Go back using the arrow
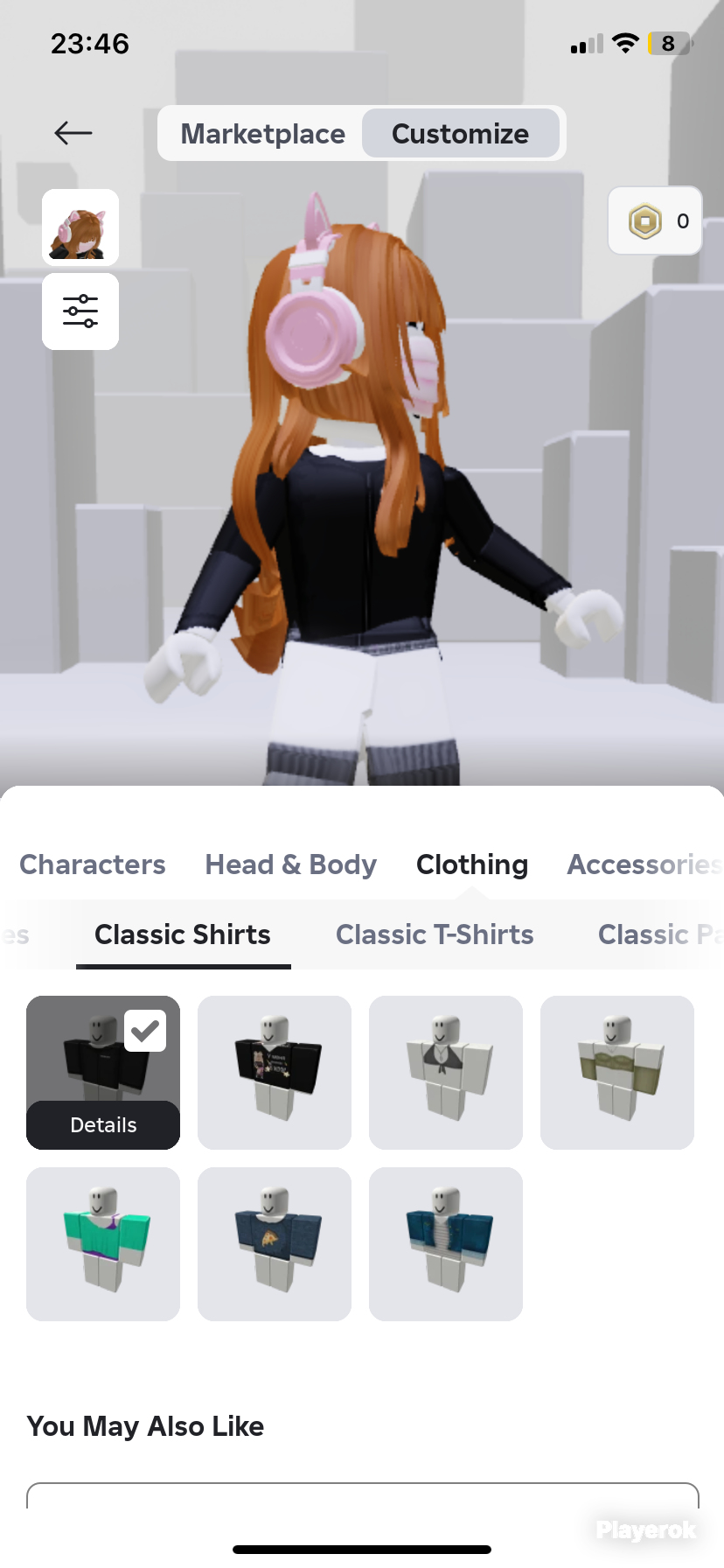724x1568 pixels. coord(73,133)
